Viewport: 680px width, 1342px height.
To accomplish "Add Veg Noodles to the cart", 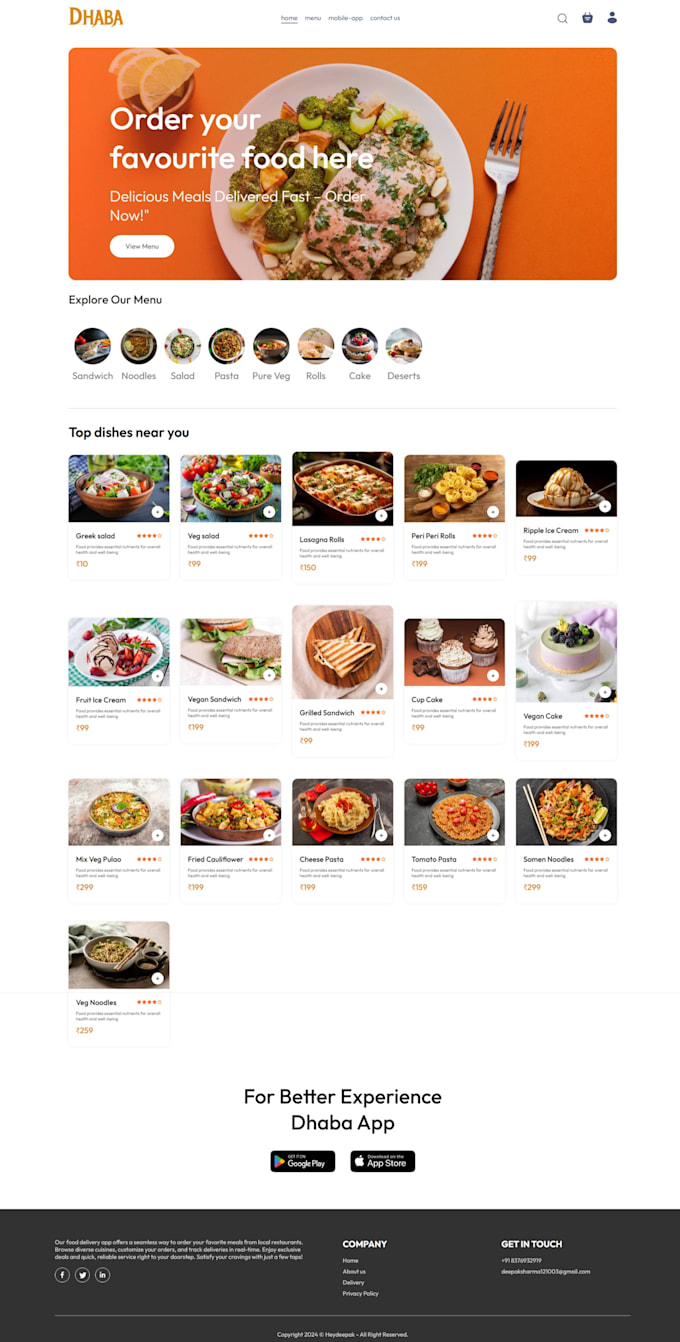I will (x=157, y=978).
